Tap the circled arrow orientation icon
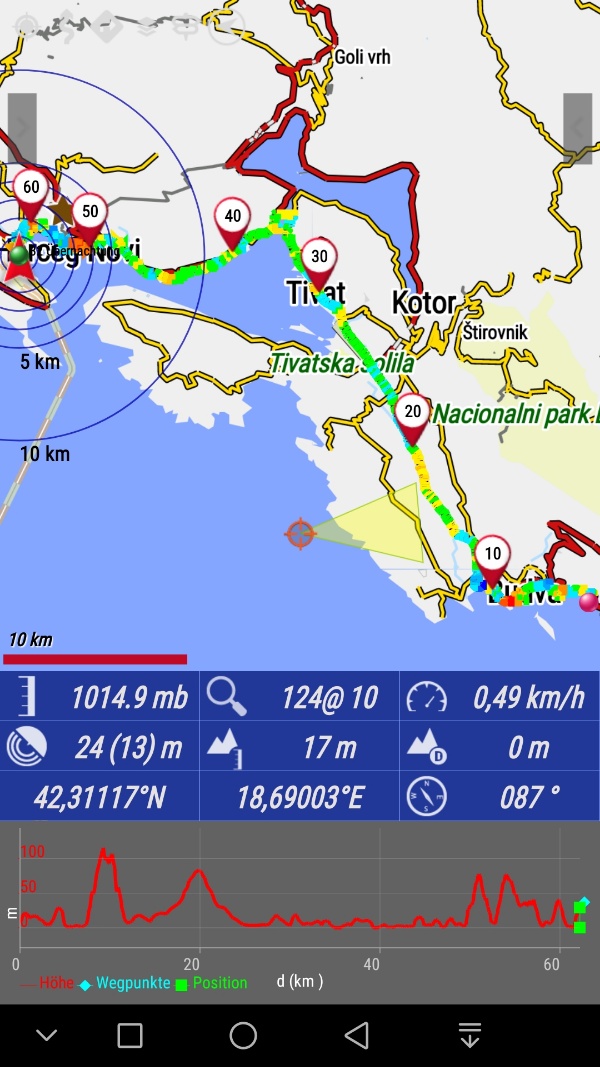Screen dimensions: 600x1067 pos(226,25)
